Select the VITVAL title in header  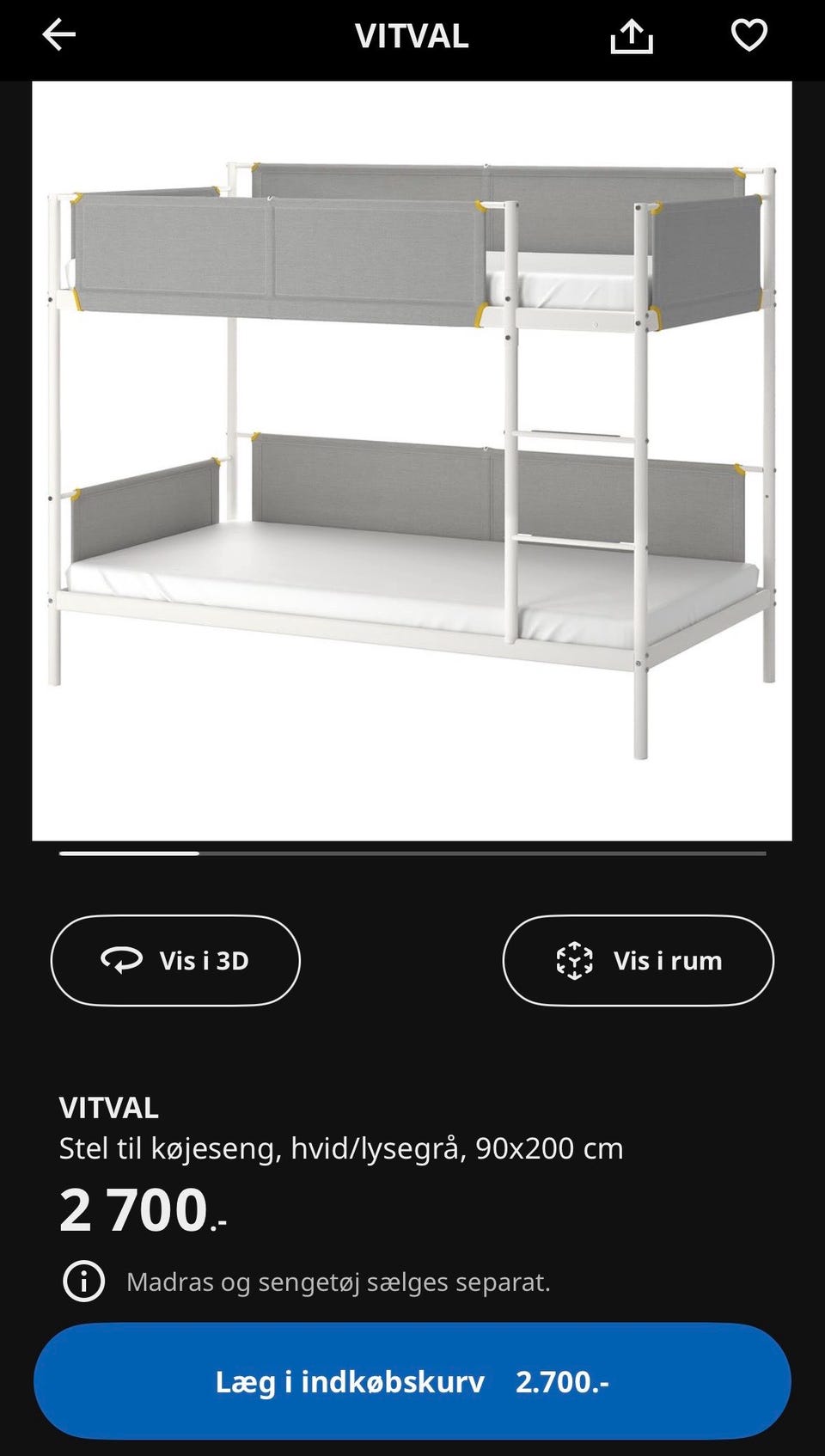412,36
